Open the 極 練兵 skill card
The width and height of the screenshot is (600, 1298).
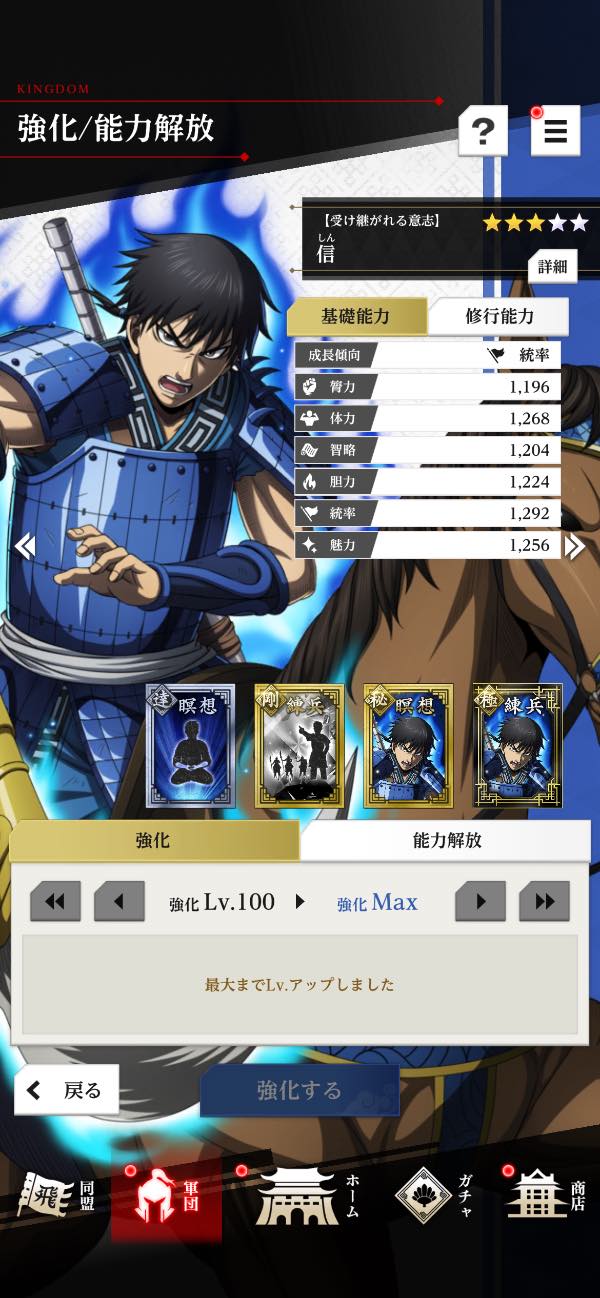pyautogui.click(x=517, y=746)
